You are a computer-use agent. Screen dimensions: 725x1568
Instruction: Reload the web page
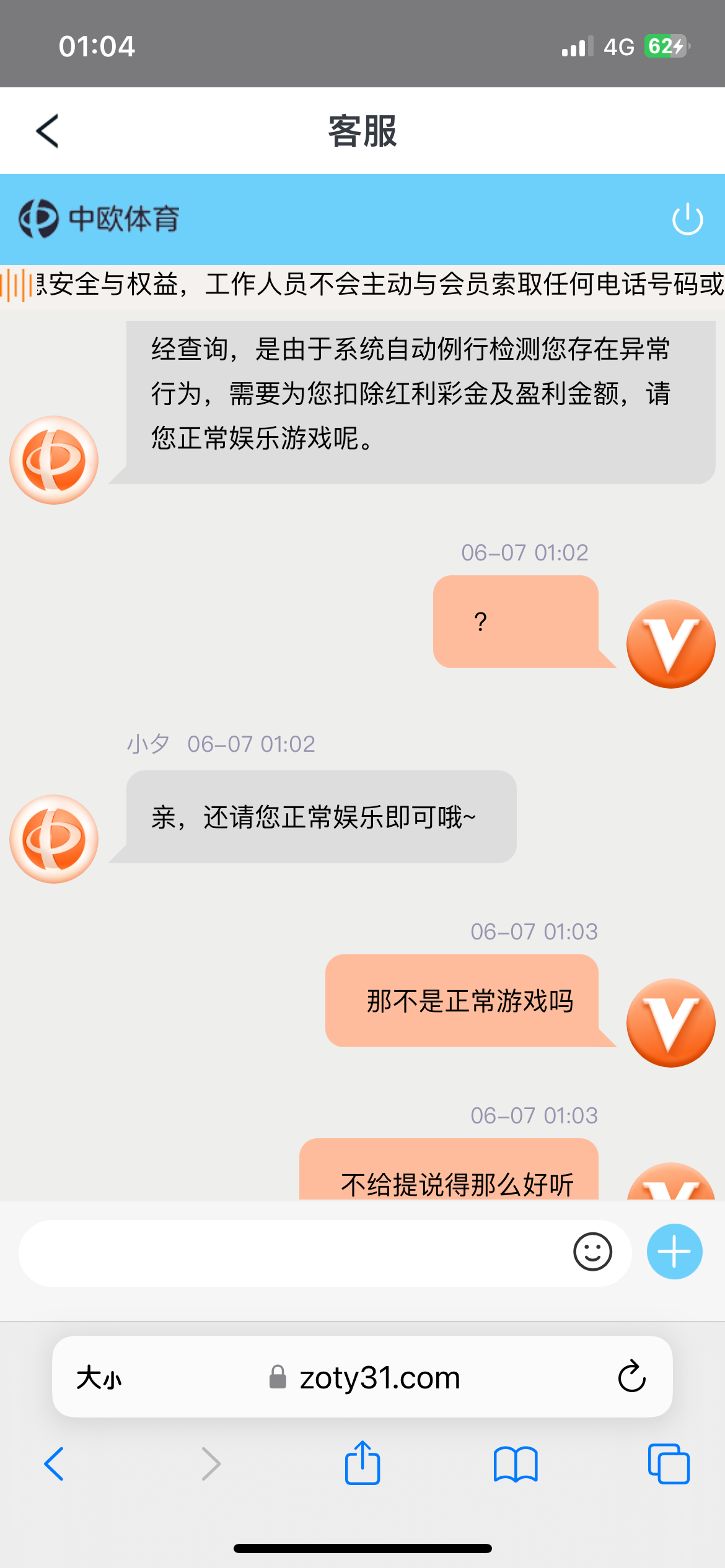631,1377
